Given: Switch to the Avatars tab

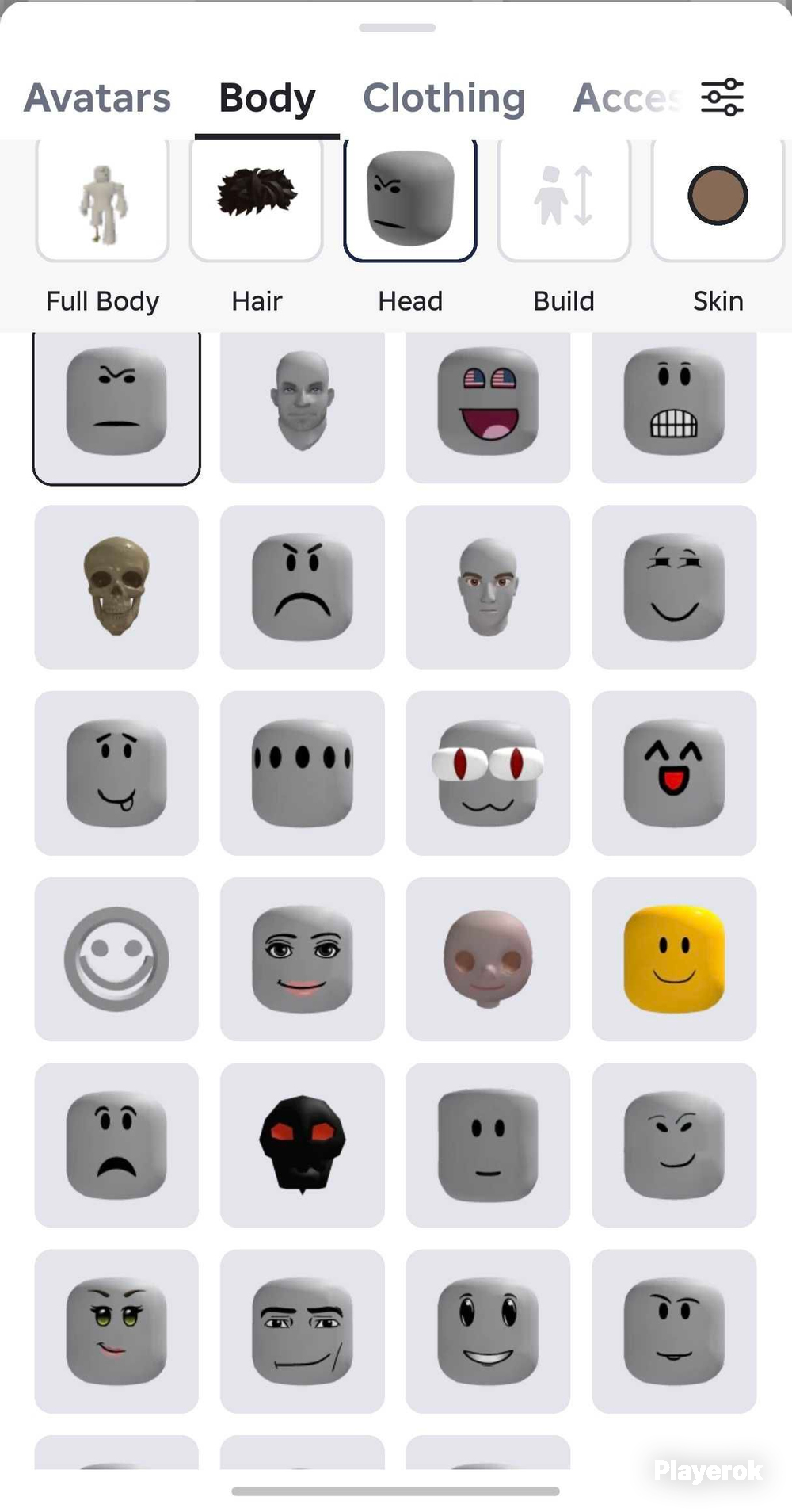Looking at the screenshot, I should (x=97, y=98).
